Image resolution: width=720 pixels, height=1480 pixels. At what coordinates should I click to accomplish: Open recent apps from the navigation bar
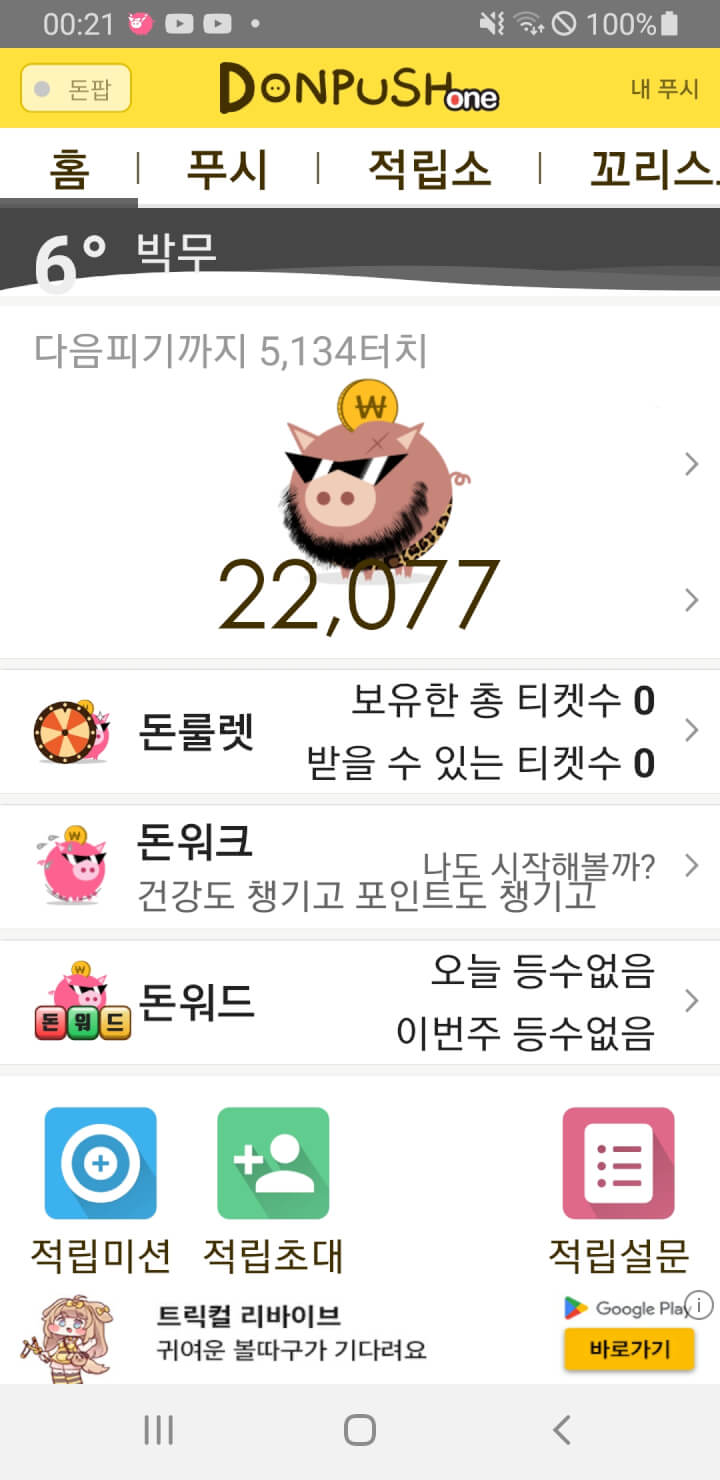(158, 1430)
